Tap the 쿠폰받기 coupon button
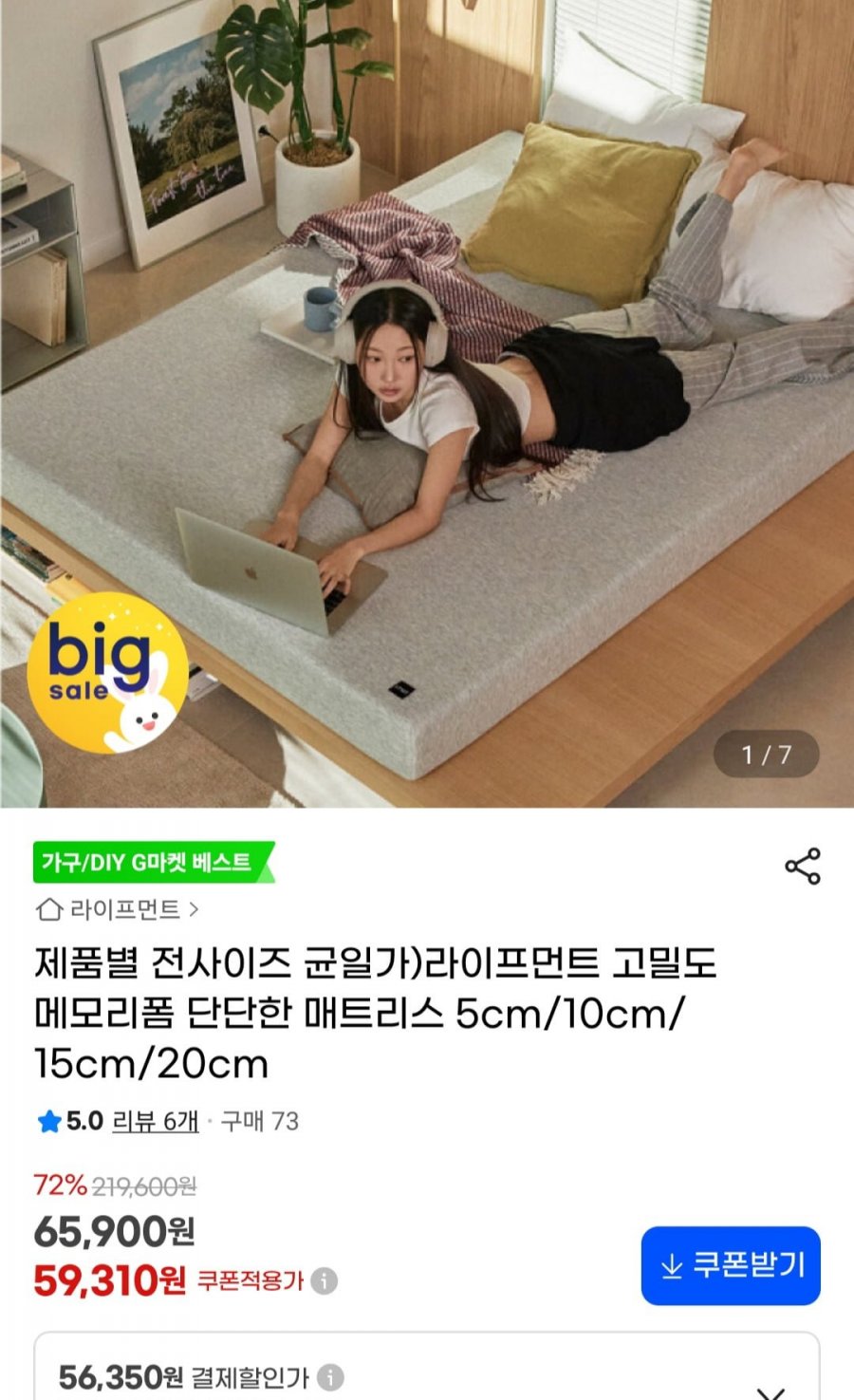854x1400 pixels. tap(730, 1265)
